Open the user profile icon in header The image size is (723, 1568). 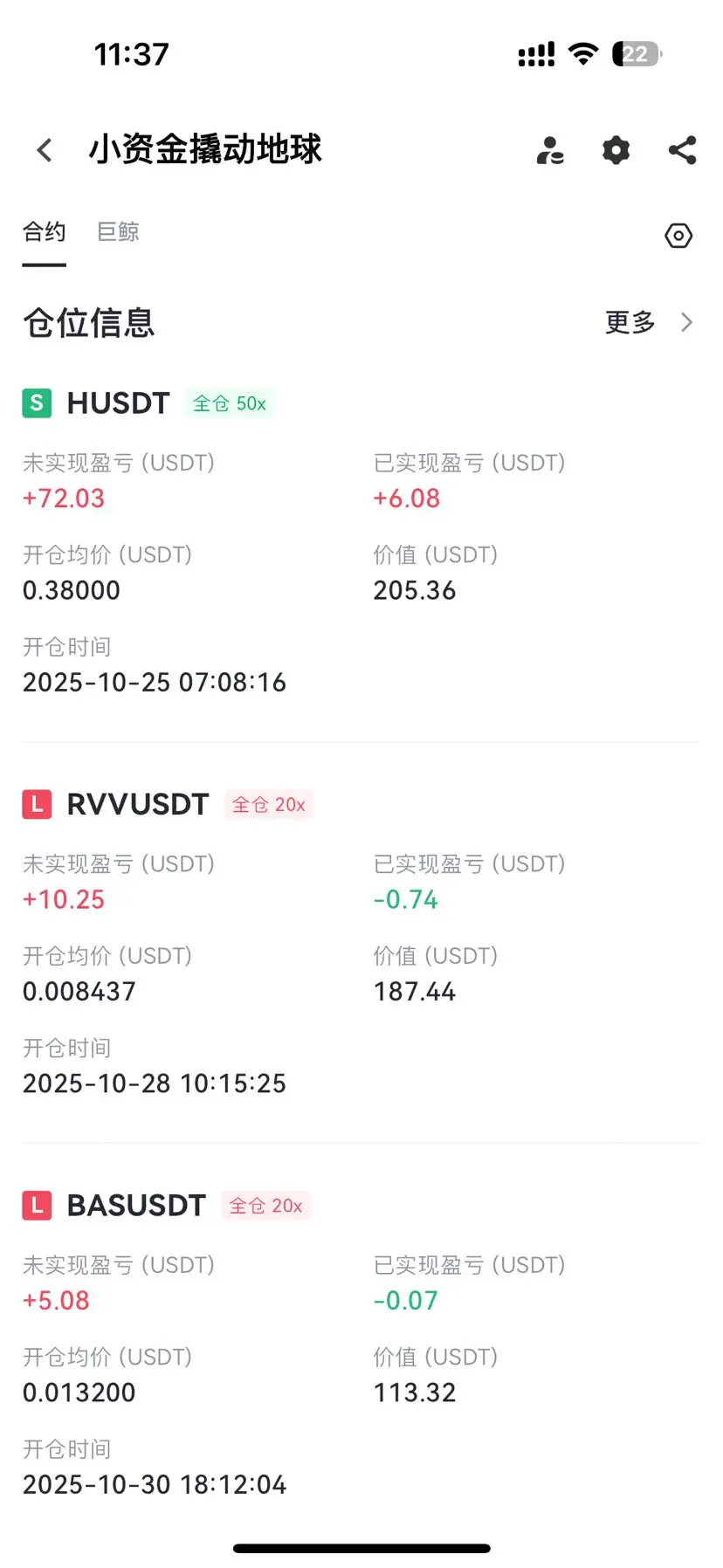point(550,150)
